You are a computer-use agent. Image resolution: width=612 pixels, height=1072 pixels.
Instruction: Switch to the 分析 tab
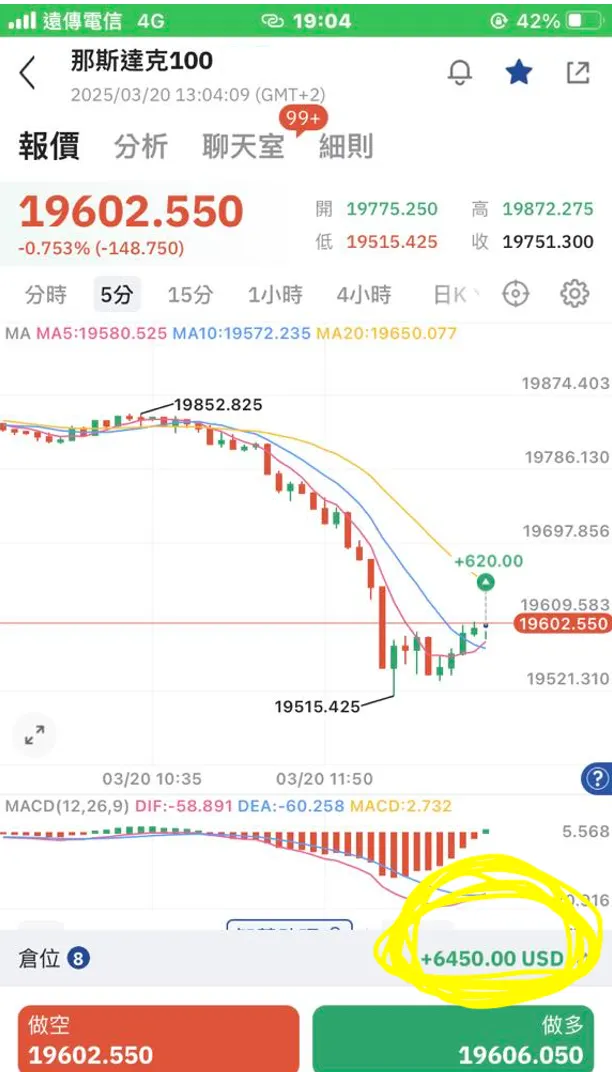141,146
